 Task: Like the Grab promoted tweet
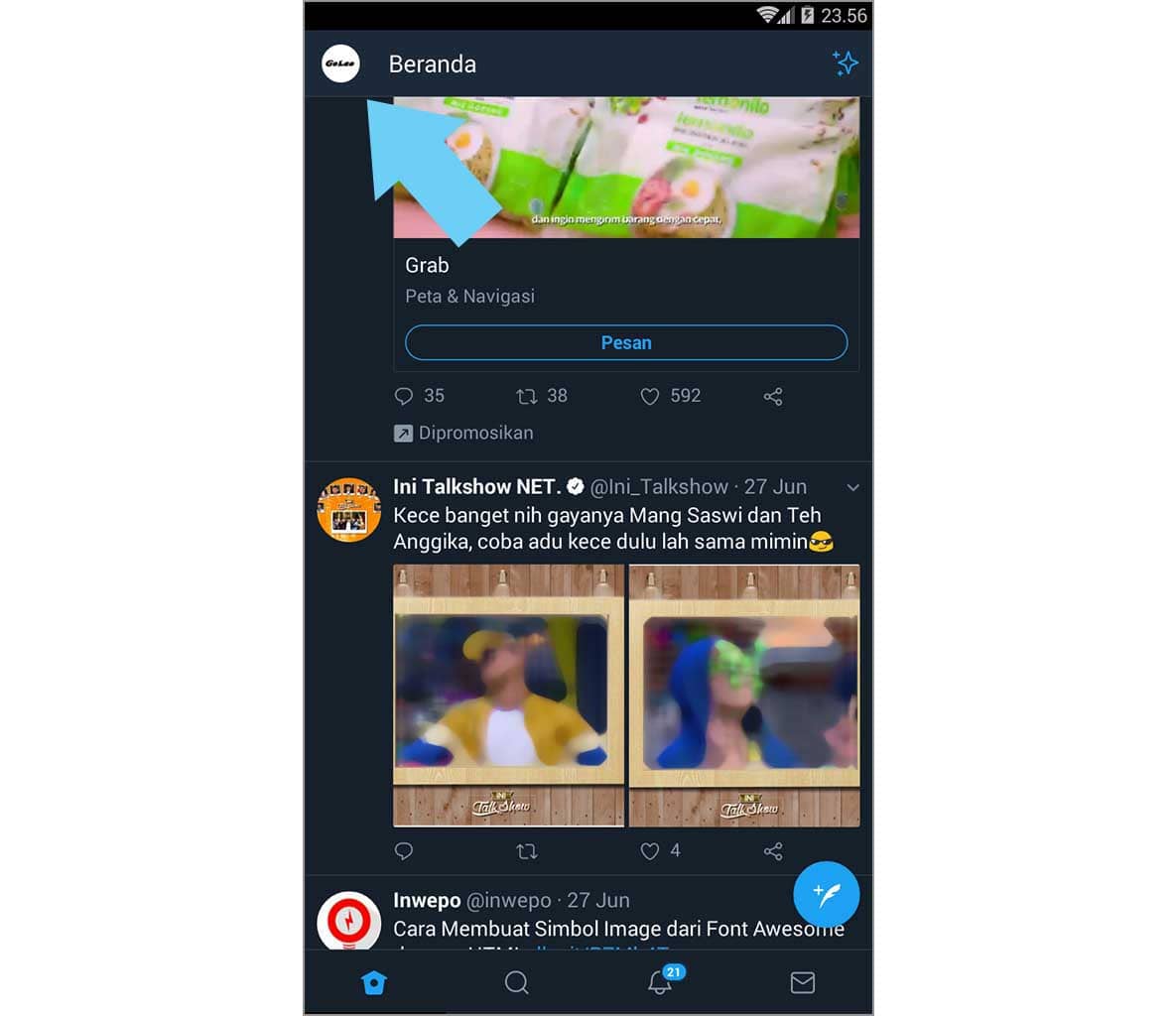649,396
